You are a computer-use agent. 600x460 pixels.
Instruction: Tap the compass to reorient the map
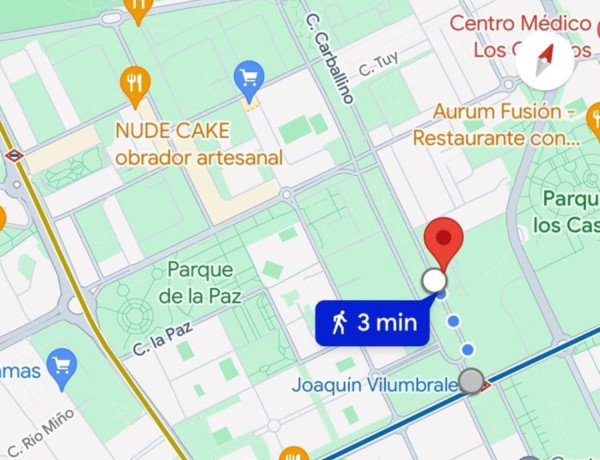pyautogui.click(x=545, y=62)
